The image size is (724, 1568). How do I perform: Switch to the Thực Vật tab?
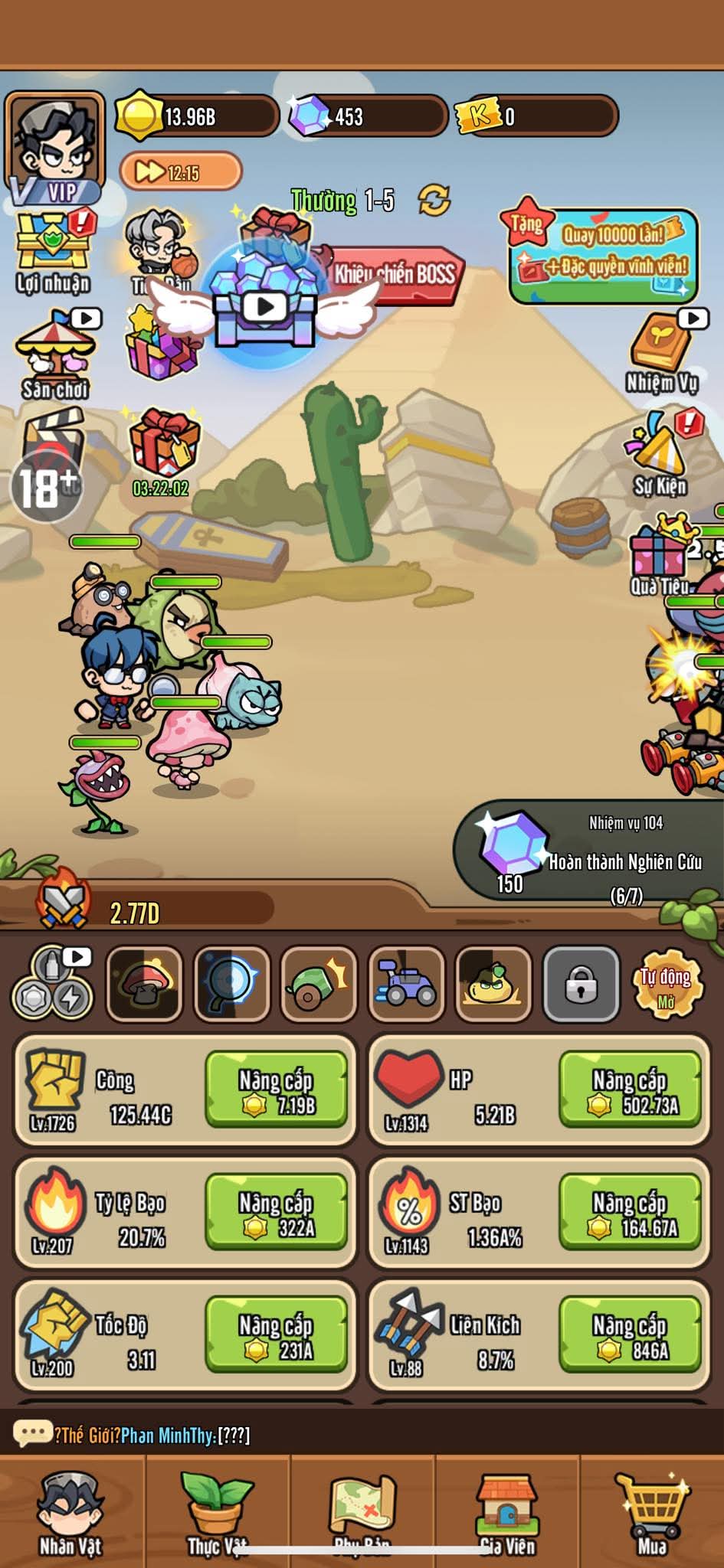coord(217,1513)
